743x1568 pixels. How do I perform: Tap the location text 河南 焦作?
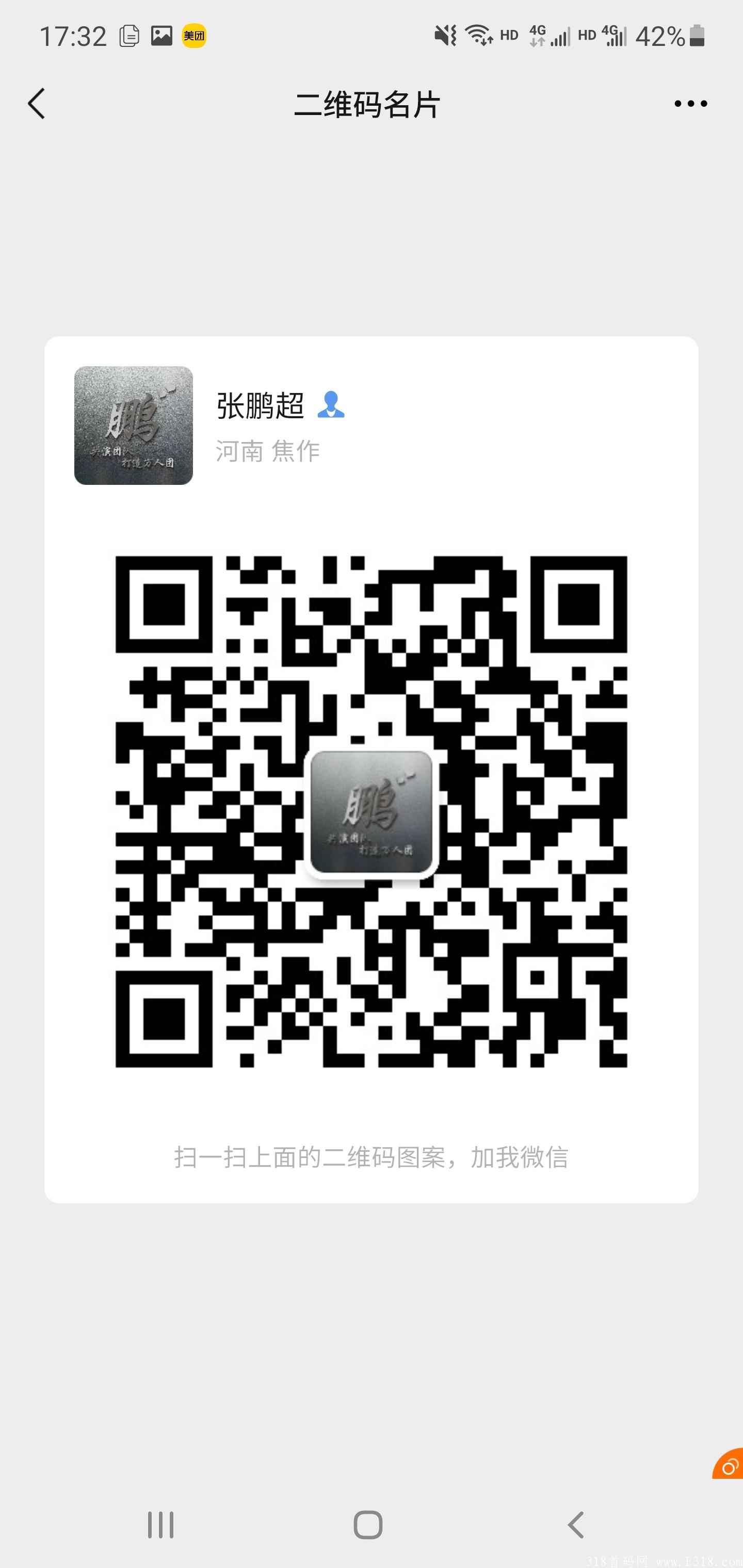pos(268,450)
